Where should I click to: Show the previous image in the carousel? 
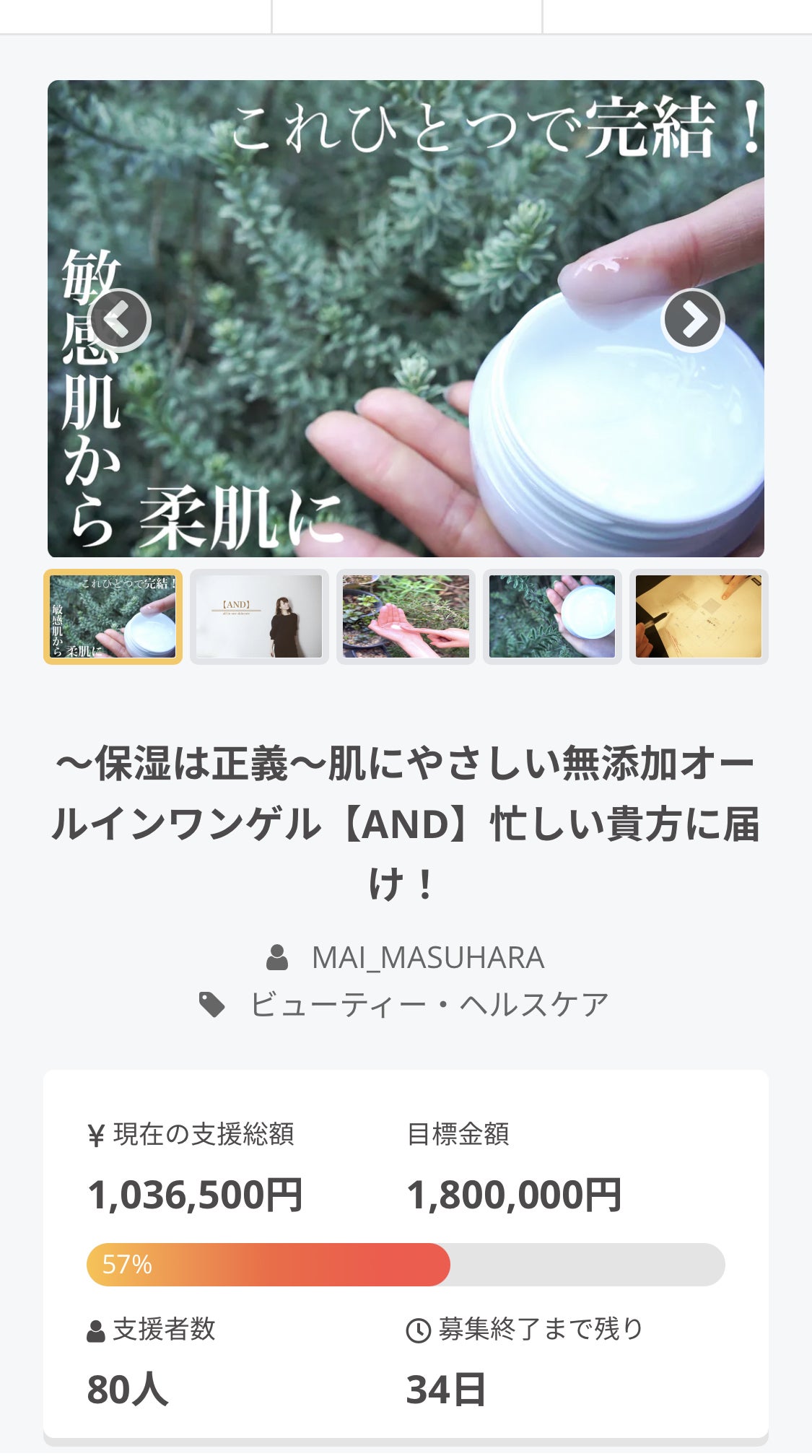(120, 320)
